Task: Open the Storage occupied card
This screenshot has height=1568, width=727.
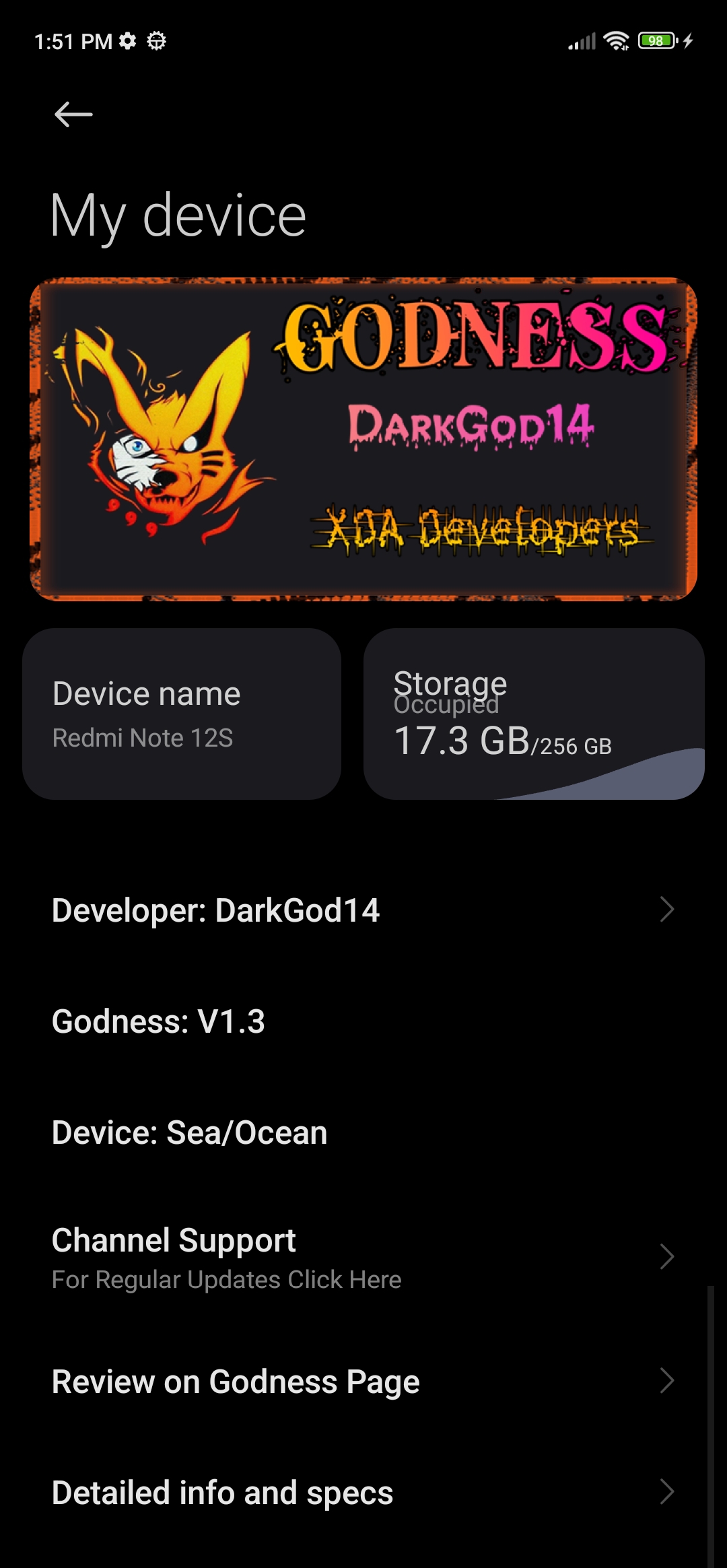Action: [533, 714]
